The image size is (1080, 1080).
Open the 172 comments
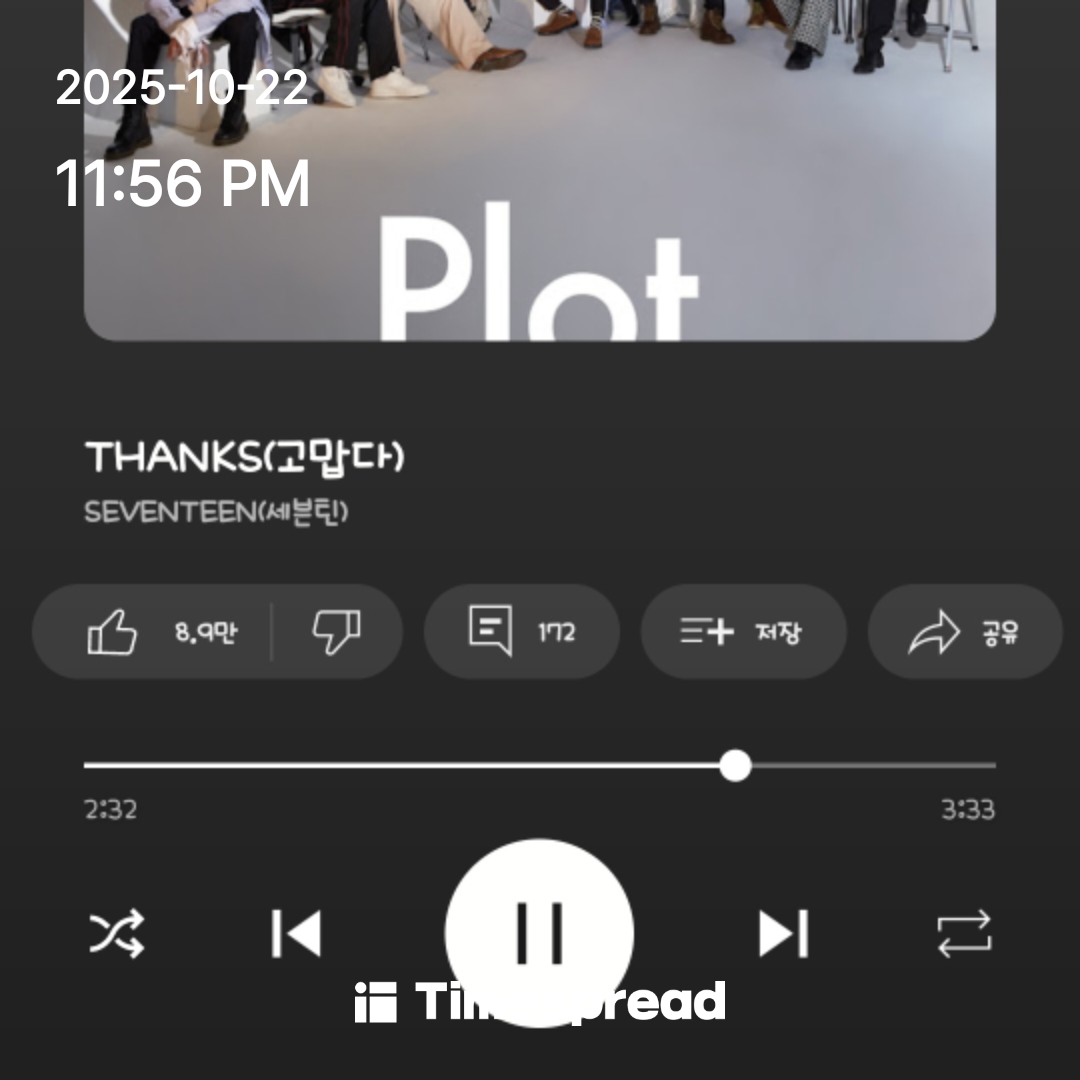(x=521, y=632)
